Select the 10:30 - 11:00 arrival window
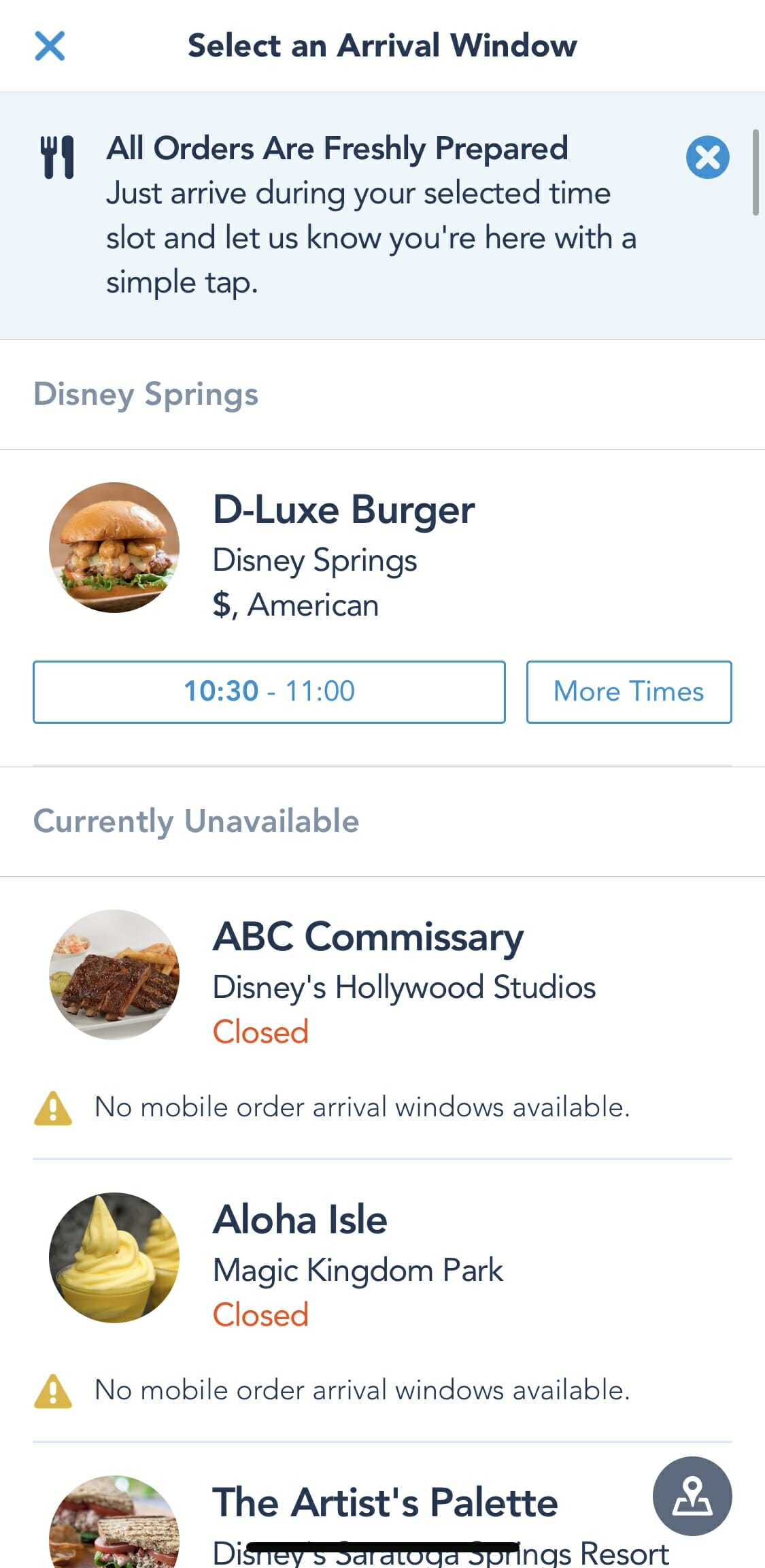 [269, 691]
